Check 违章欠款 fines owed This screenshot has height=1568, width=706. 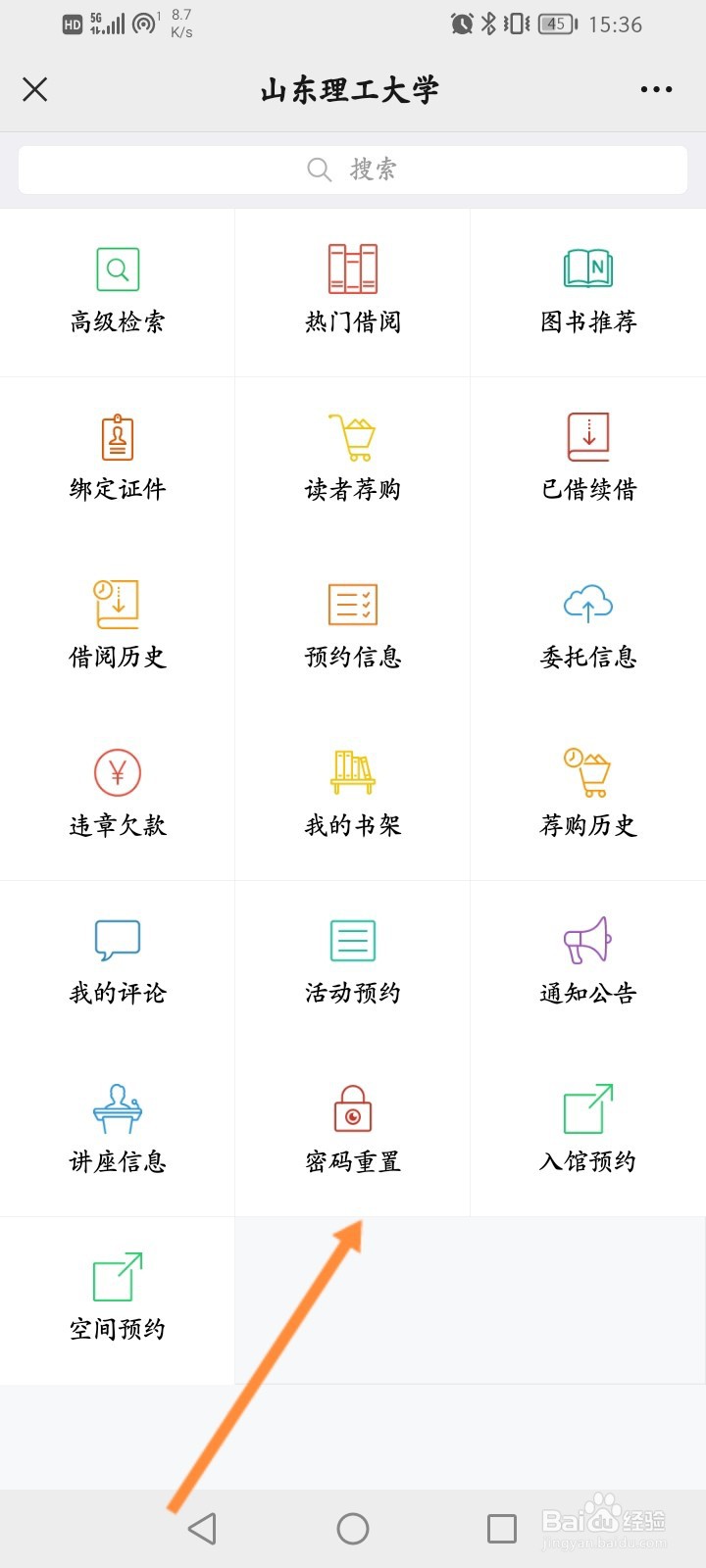pyautogui.click(x=118, y=795)
